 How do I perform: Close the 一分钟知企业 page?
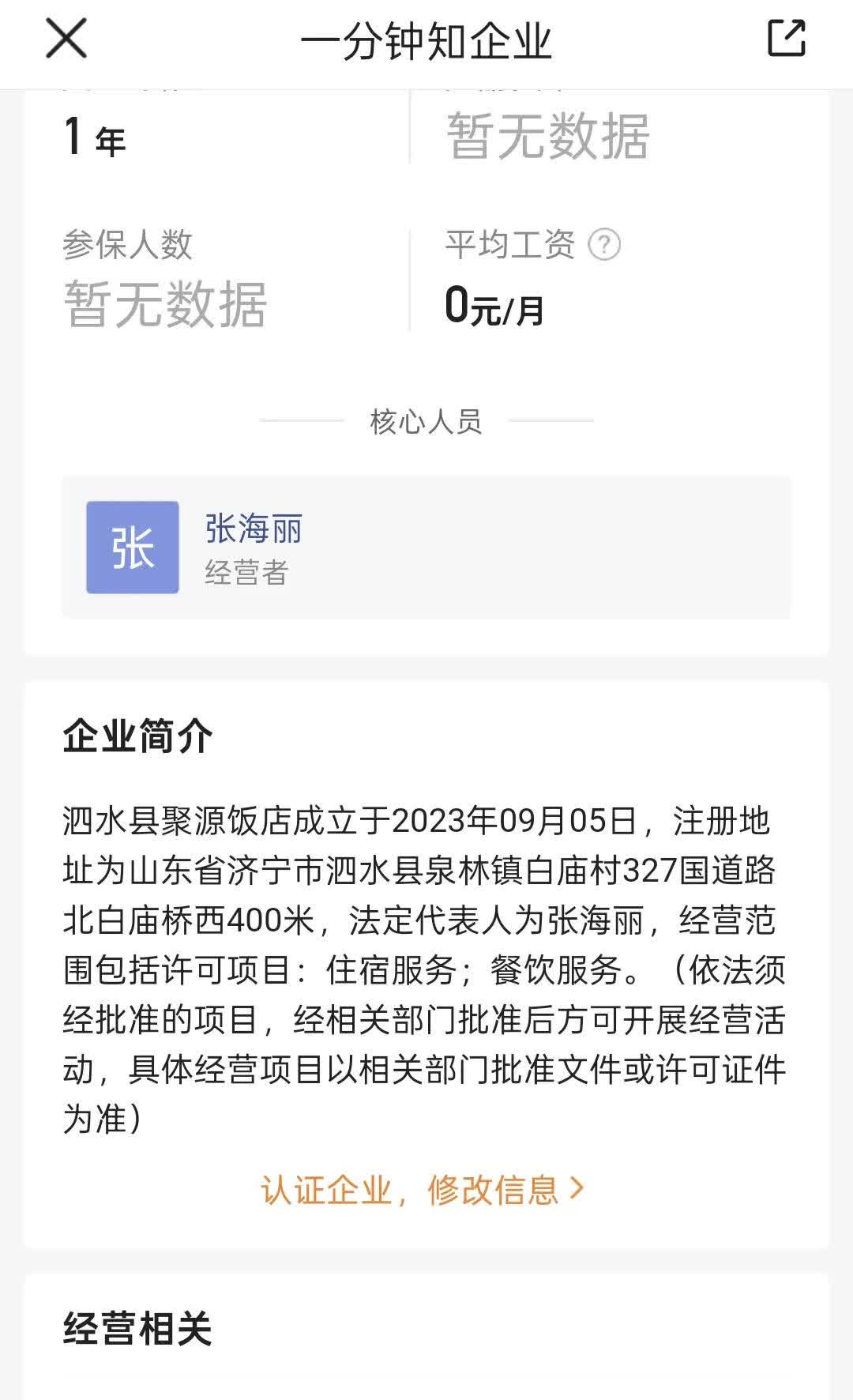coord(66,39)
